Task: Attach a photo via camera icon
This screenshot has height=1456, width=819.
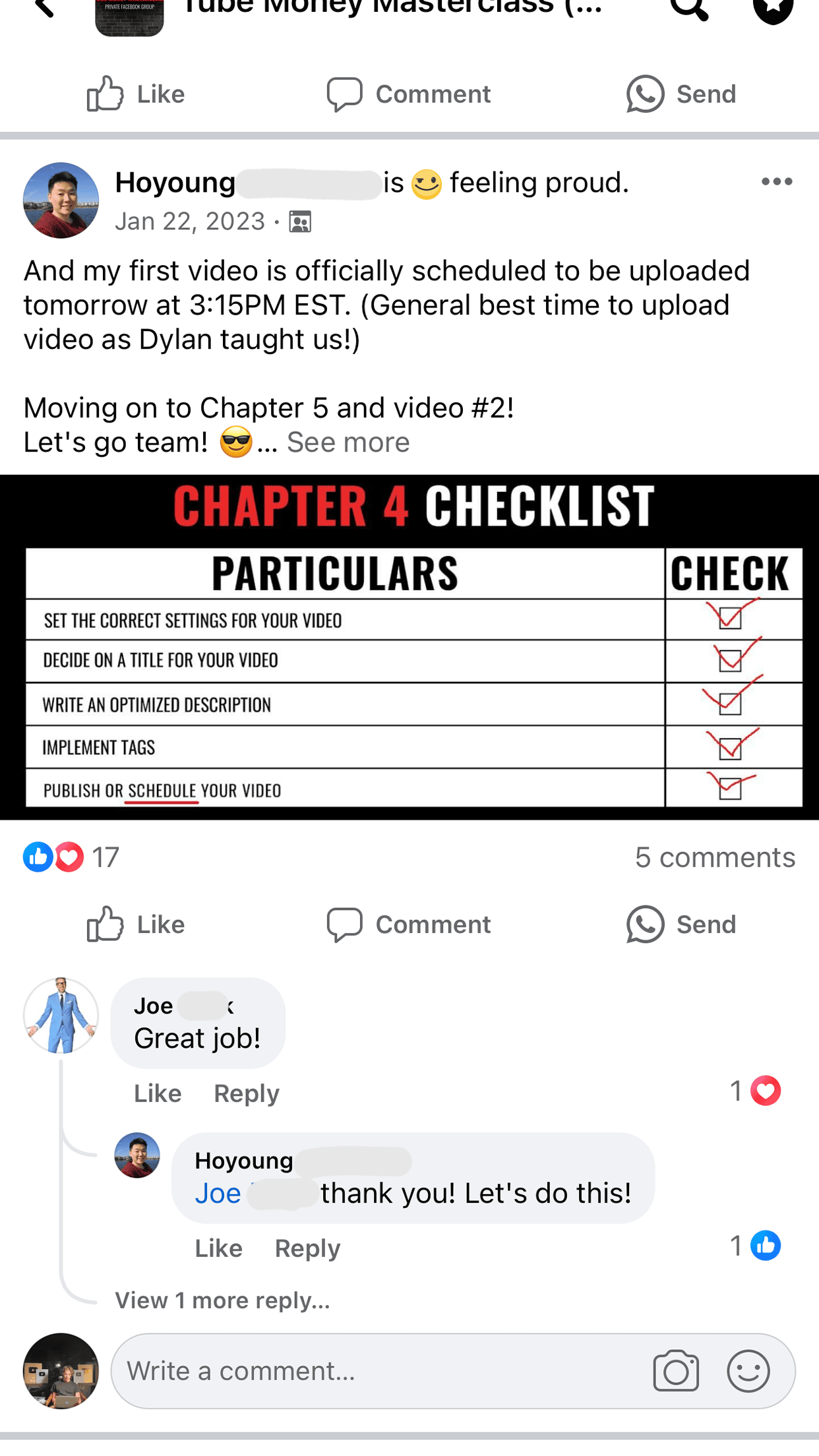Action: tap(676, 1372)
